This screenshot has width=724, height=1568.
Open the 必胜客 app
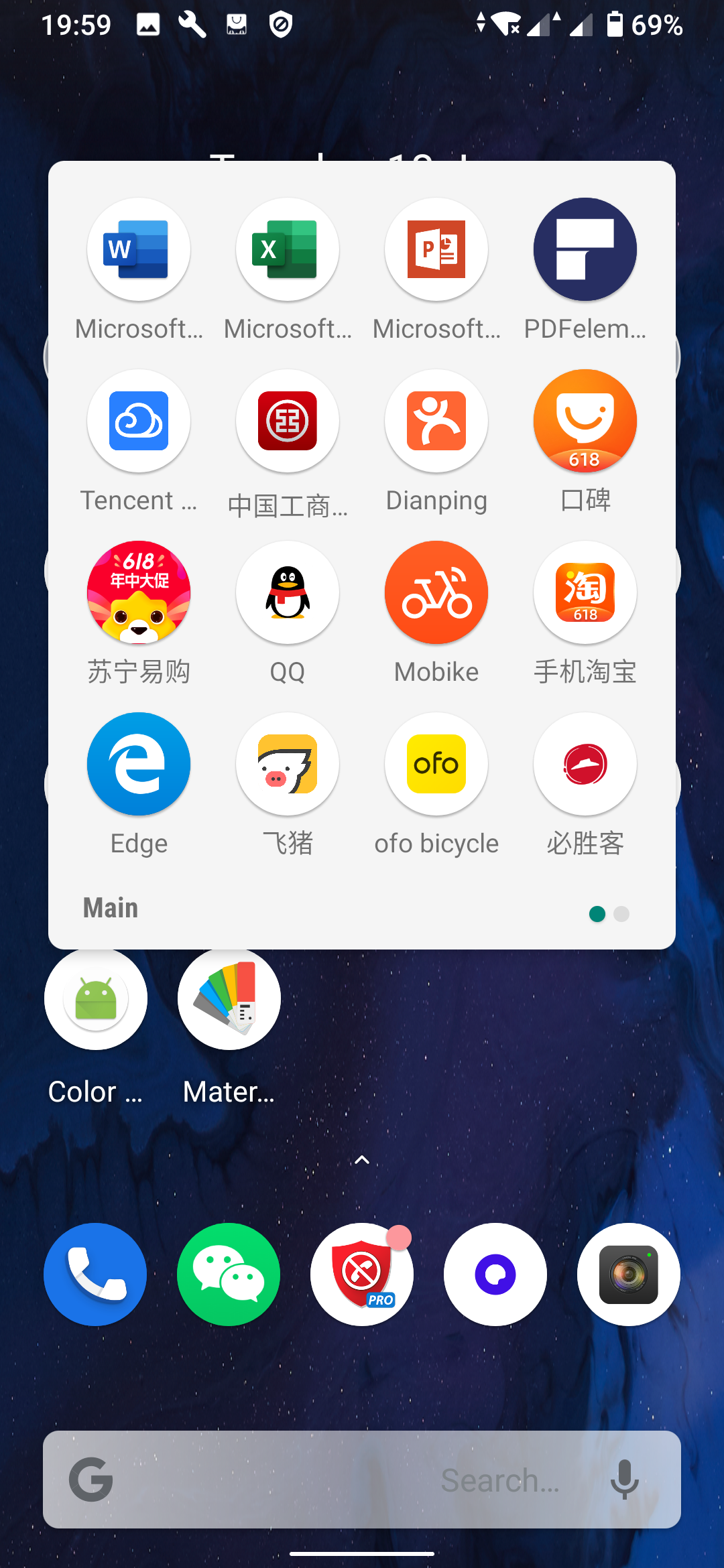coord(585,764)
